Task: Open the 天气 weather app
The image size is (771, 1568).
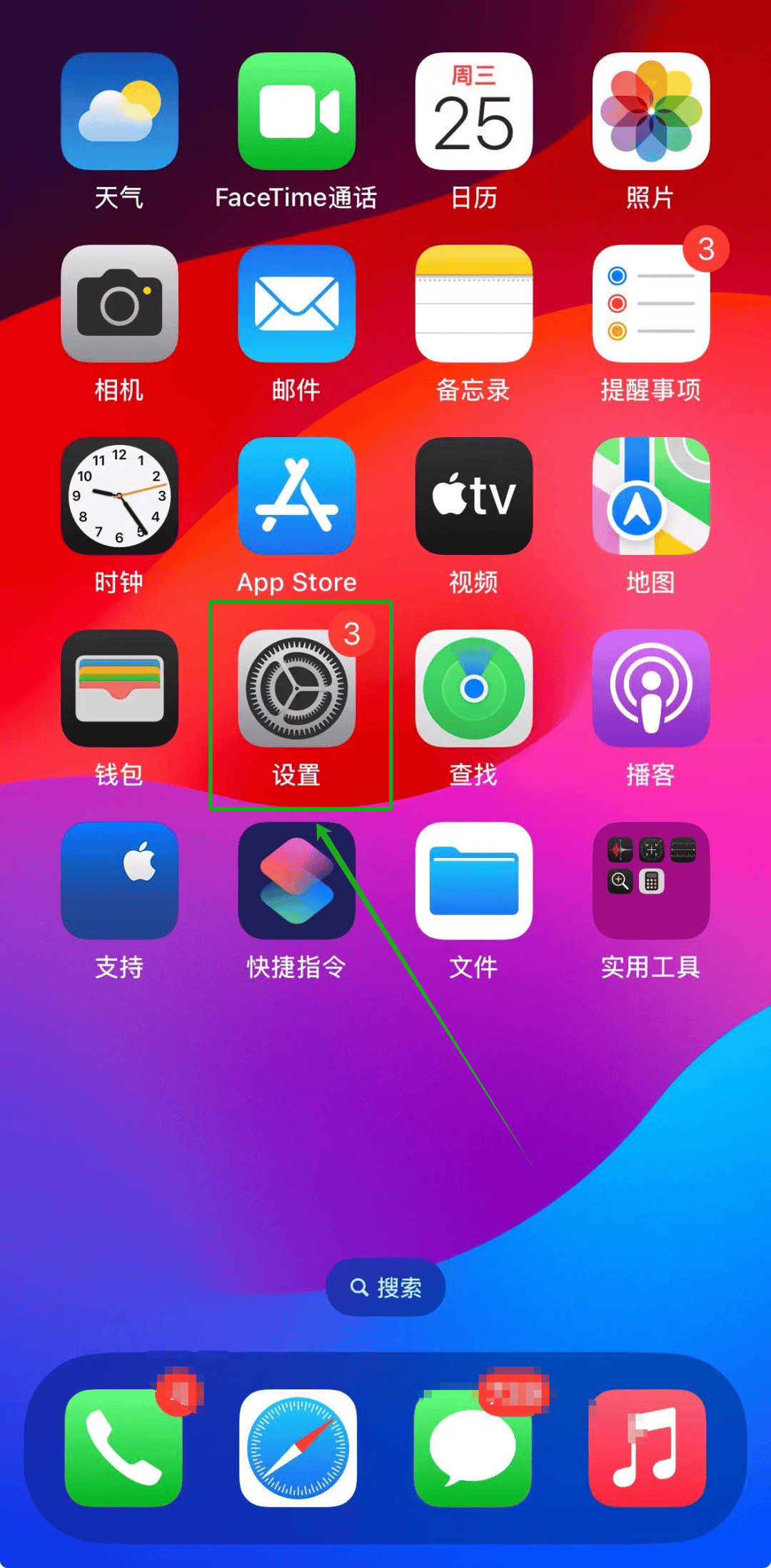Action: (x=119, y=111)
